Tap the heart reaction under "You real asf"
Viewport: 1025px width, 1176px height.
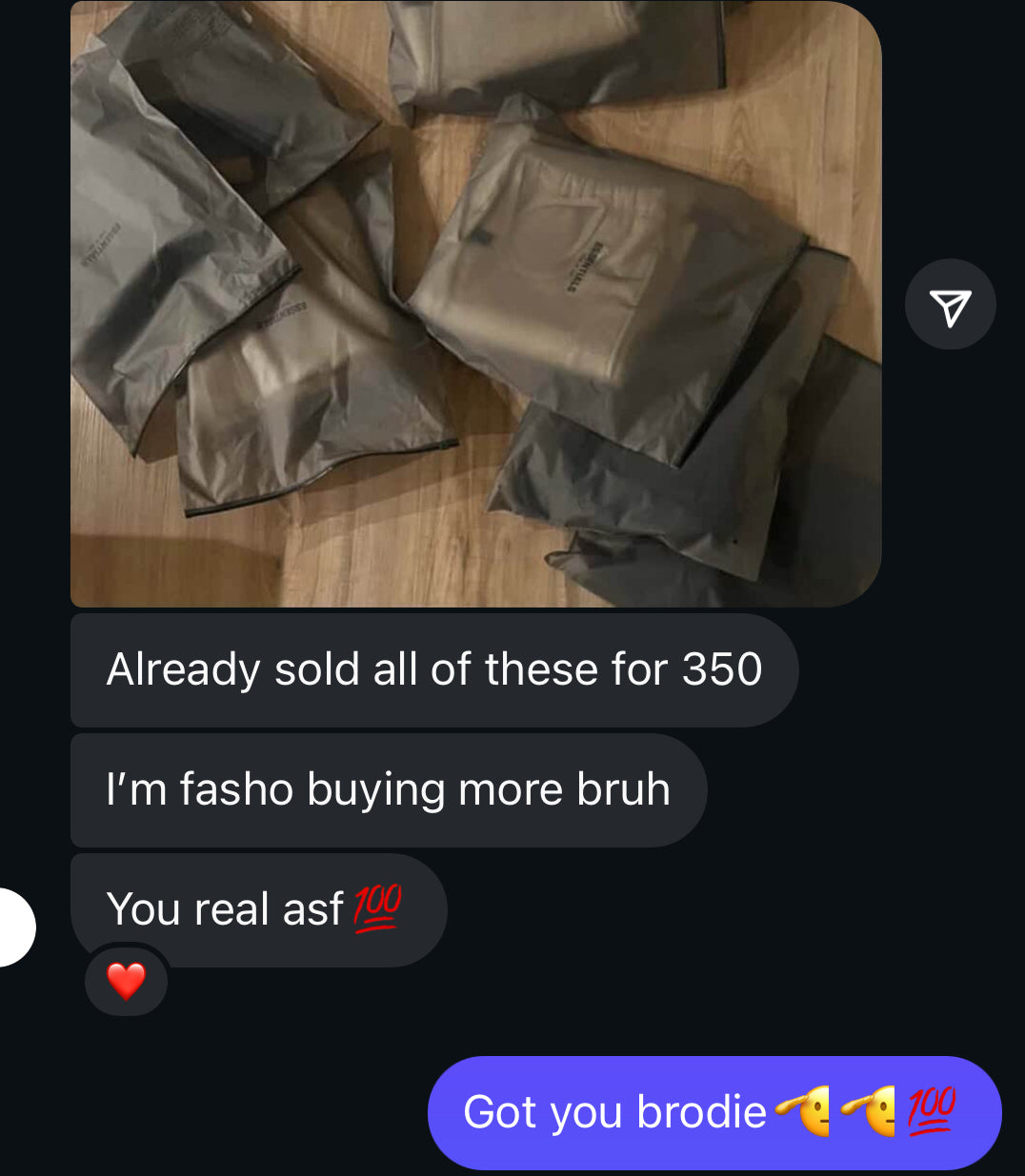[x=126, y=981]
